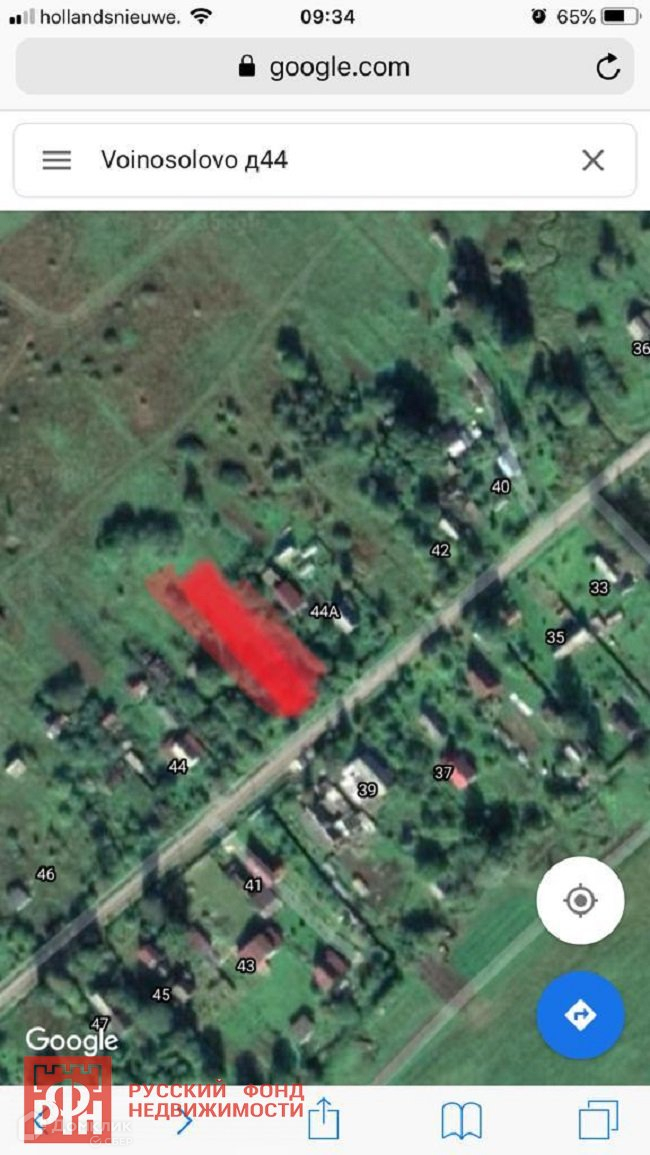650x1155 pixels.
Task: Center the map on my location
Action: pos(580,901)
